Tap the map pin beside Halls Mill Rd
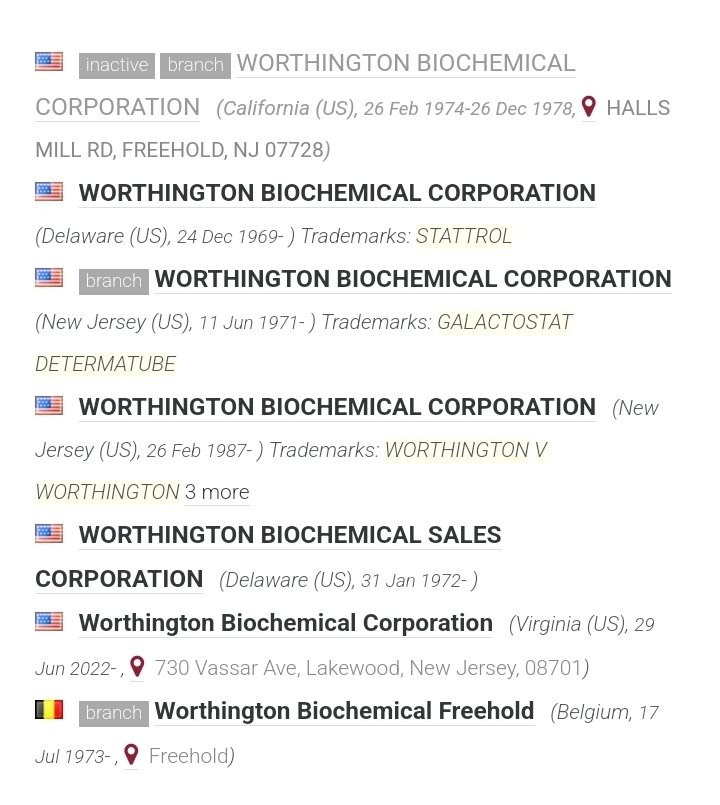This screenshot has height=805, width=720. click(589, 106)
